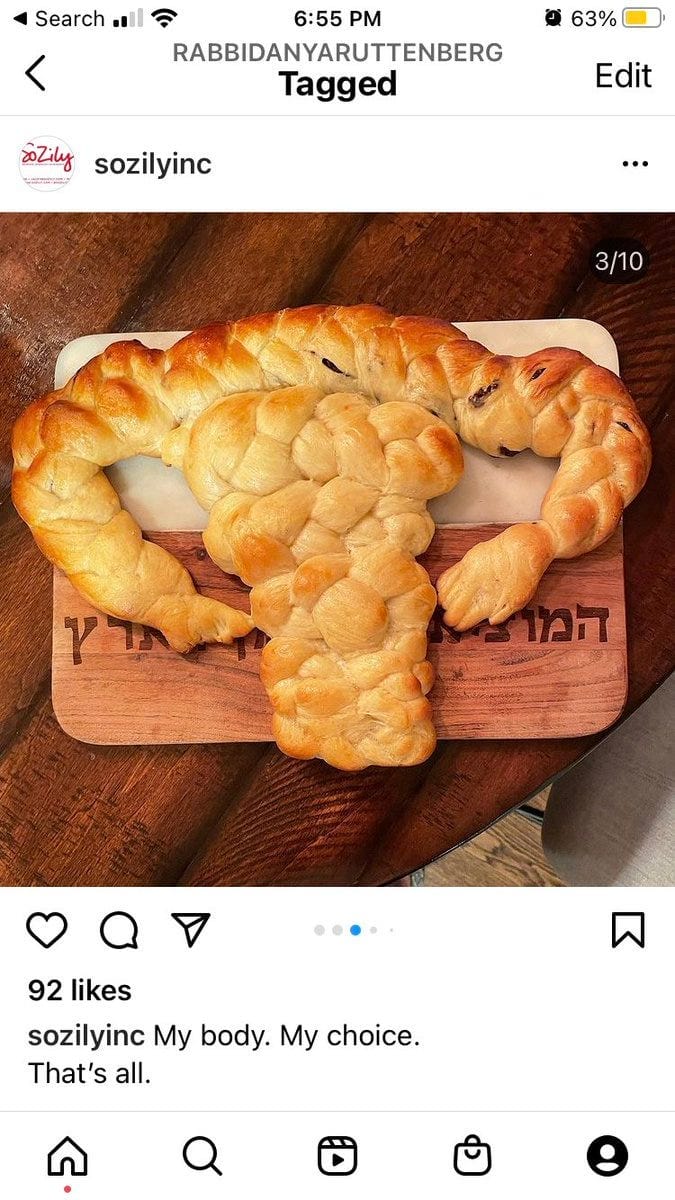675x1200 pixels.
Task: Open sozilyinc username at post top
Action: pyautogui.click(x=153, y=164)
